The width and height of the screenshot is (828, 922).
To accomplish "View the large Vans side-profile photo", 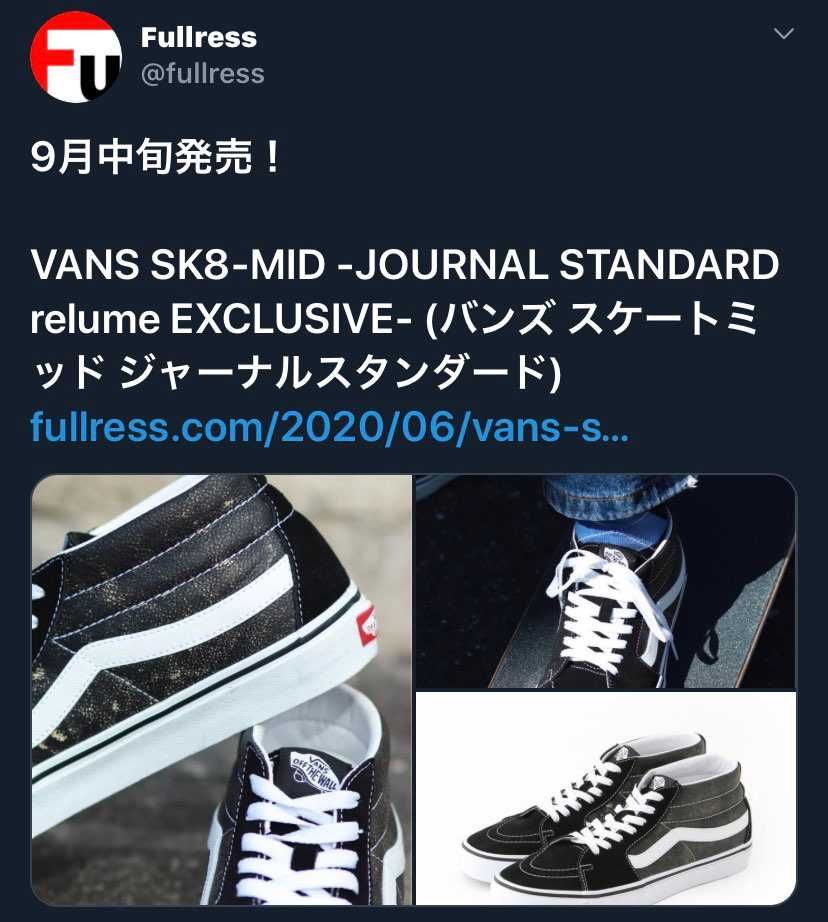I will (x=221, y=689).
